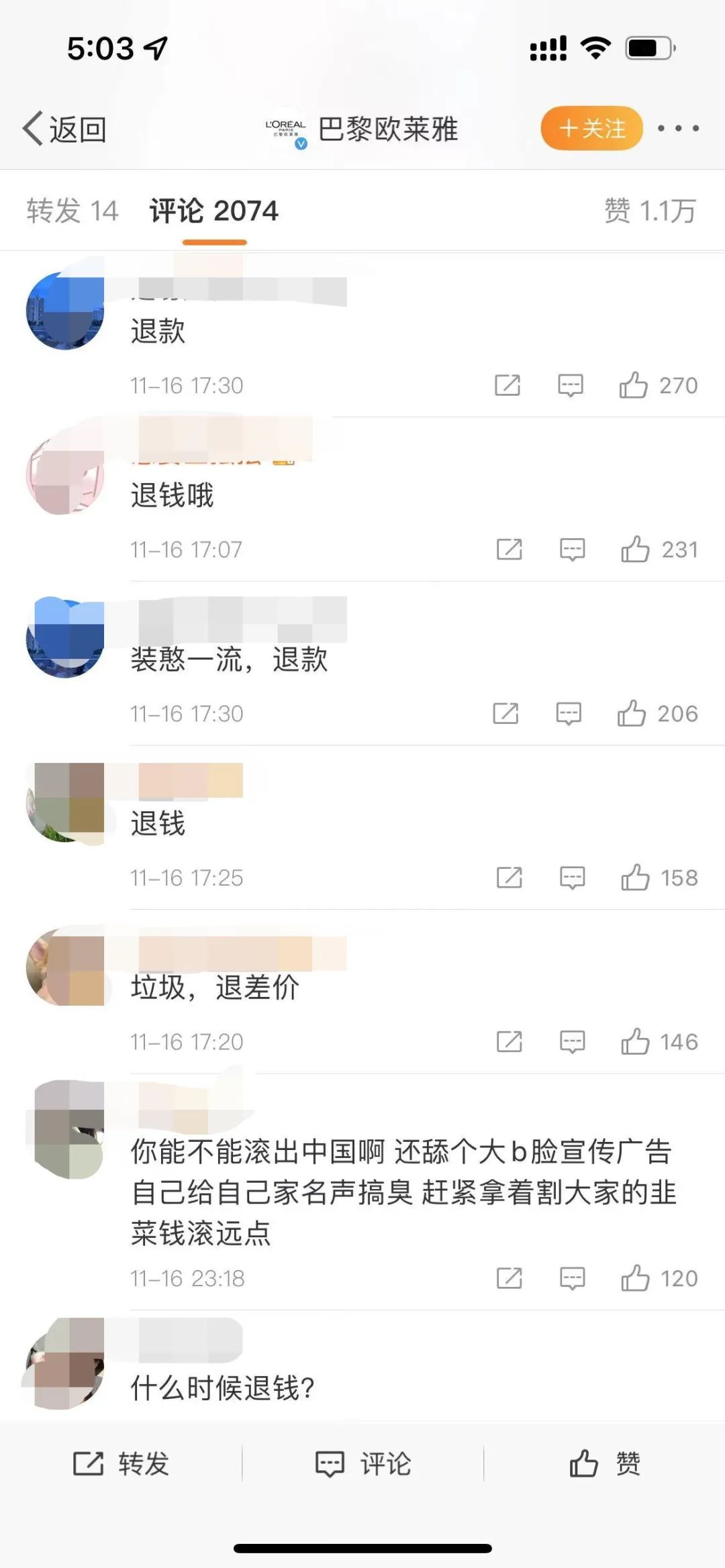Viewport: 725px width, 1568px height.
Task: Tap 赞 in the bottom action bar
Action: (x=604, y=1464)
